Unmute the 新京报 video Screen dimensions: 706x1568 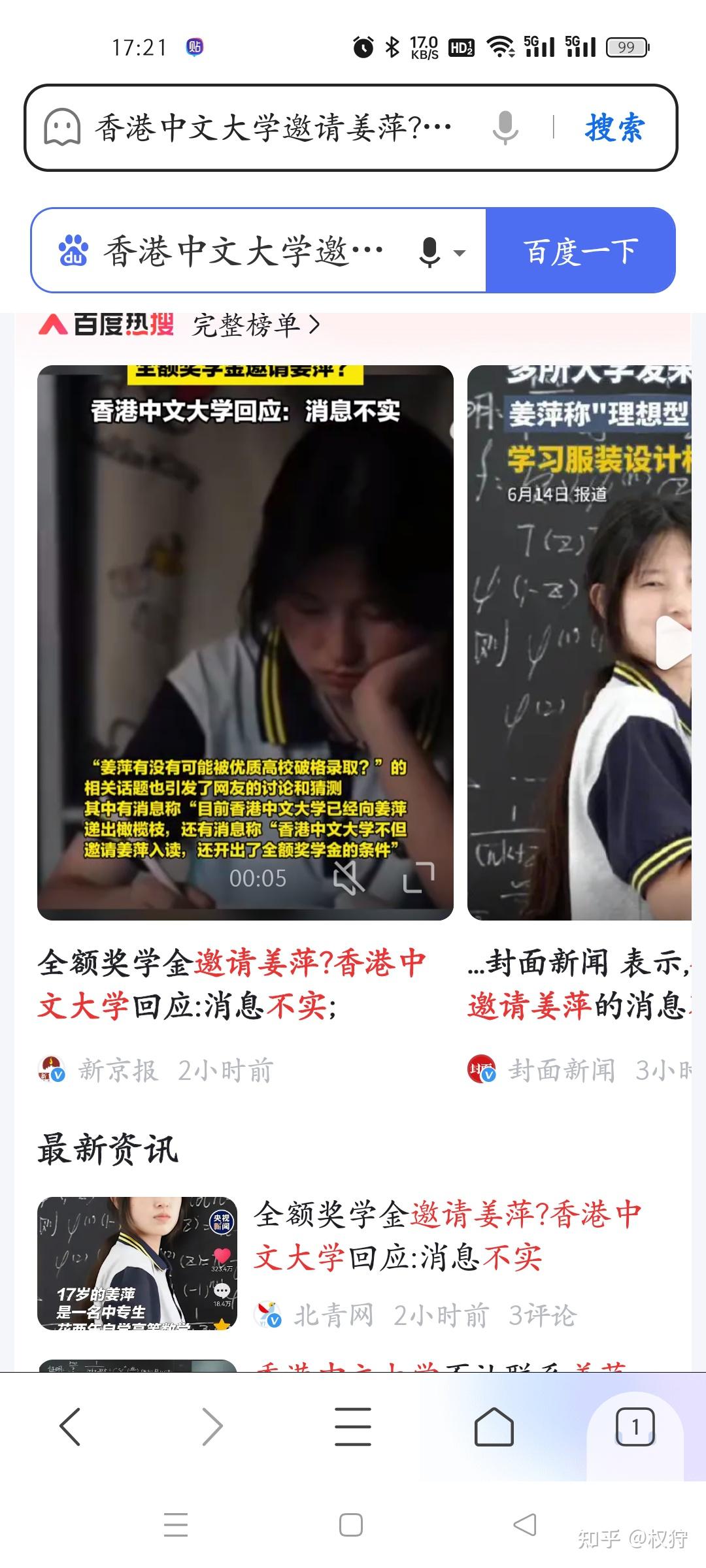click(x=348, y=877)
